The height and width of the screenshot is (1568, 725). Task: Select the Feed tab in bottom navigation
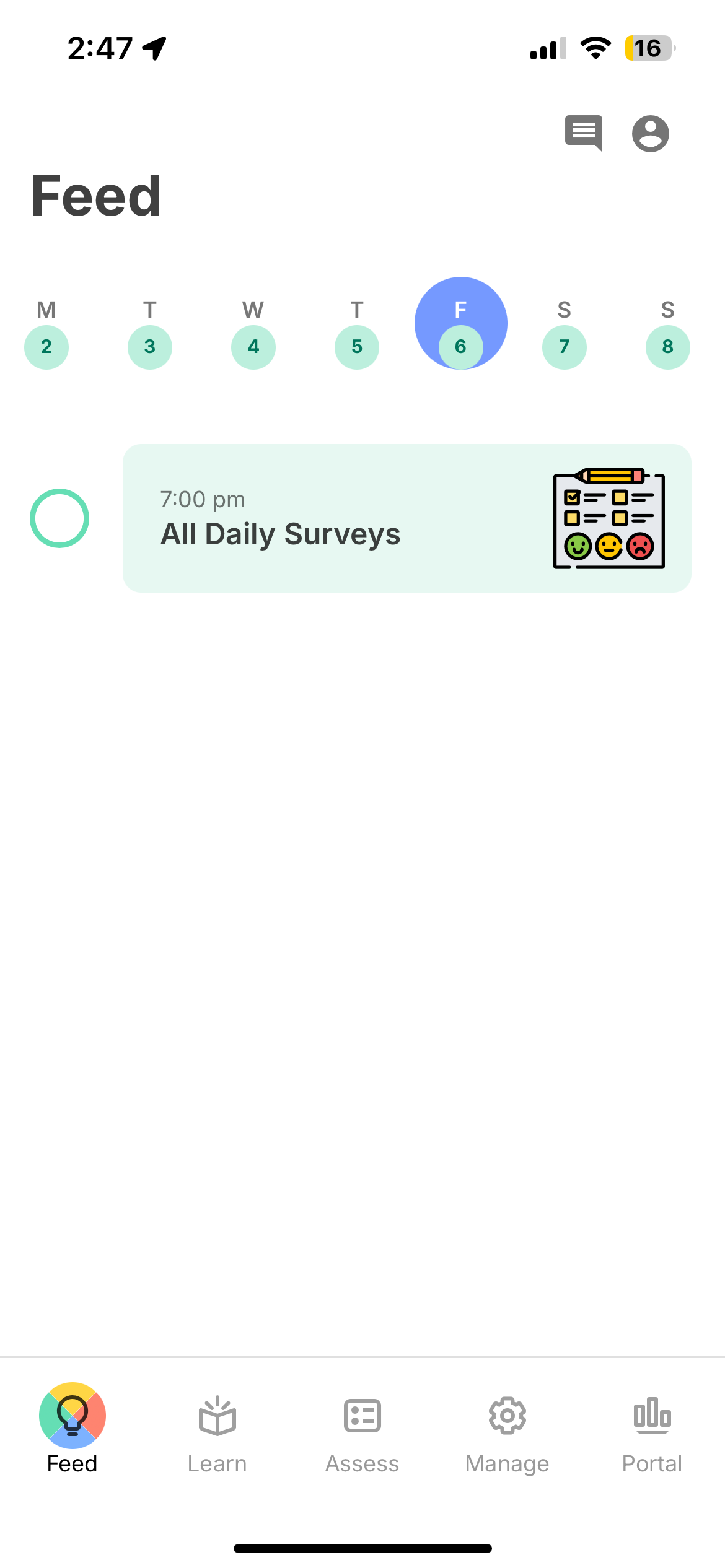point(71,1437)
